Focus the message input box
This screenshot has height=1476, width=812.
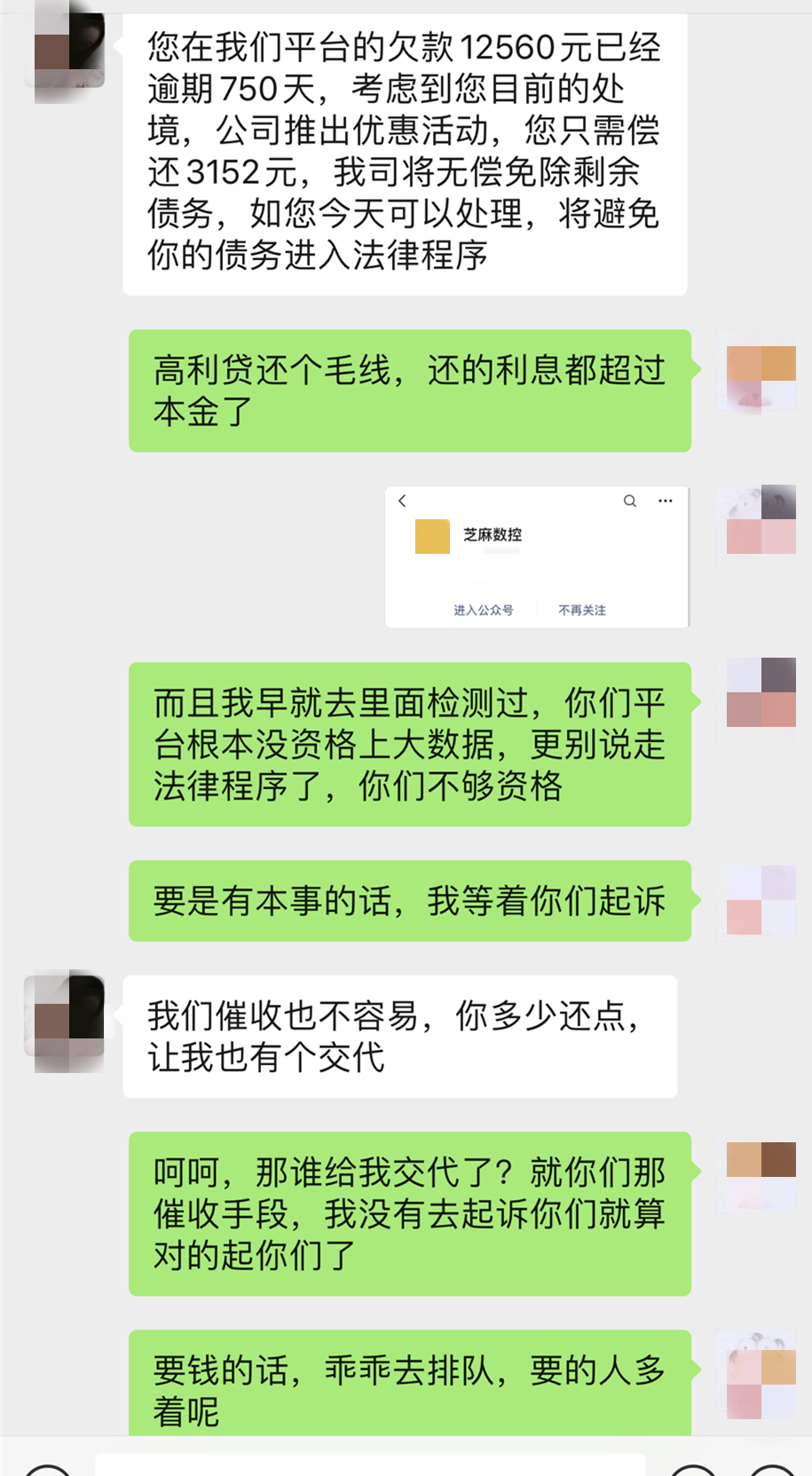coord(368,1464)
